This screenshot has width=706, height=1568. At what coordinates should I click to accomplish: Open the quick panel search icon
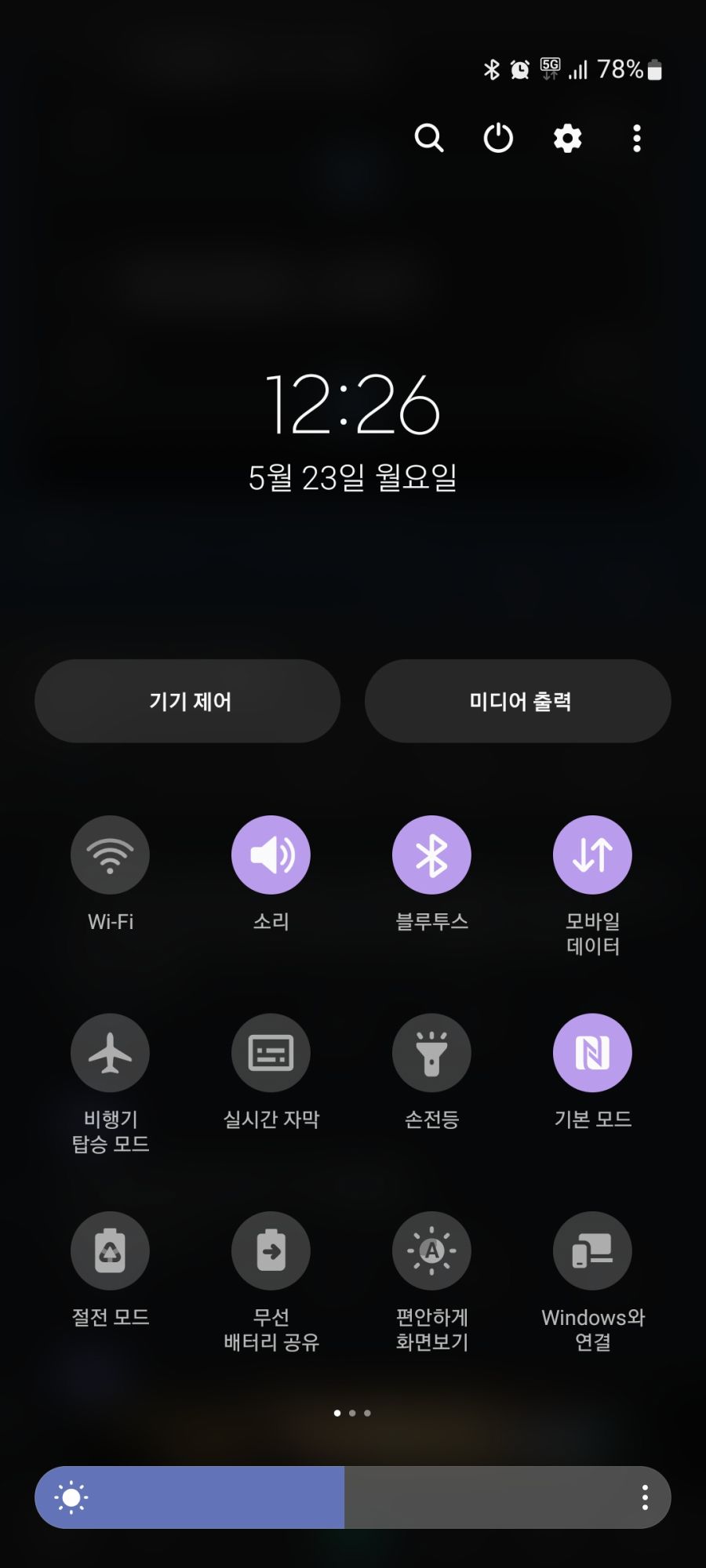(x=429, y=138)
